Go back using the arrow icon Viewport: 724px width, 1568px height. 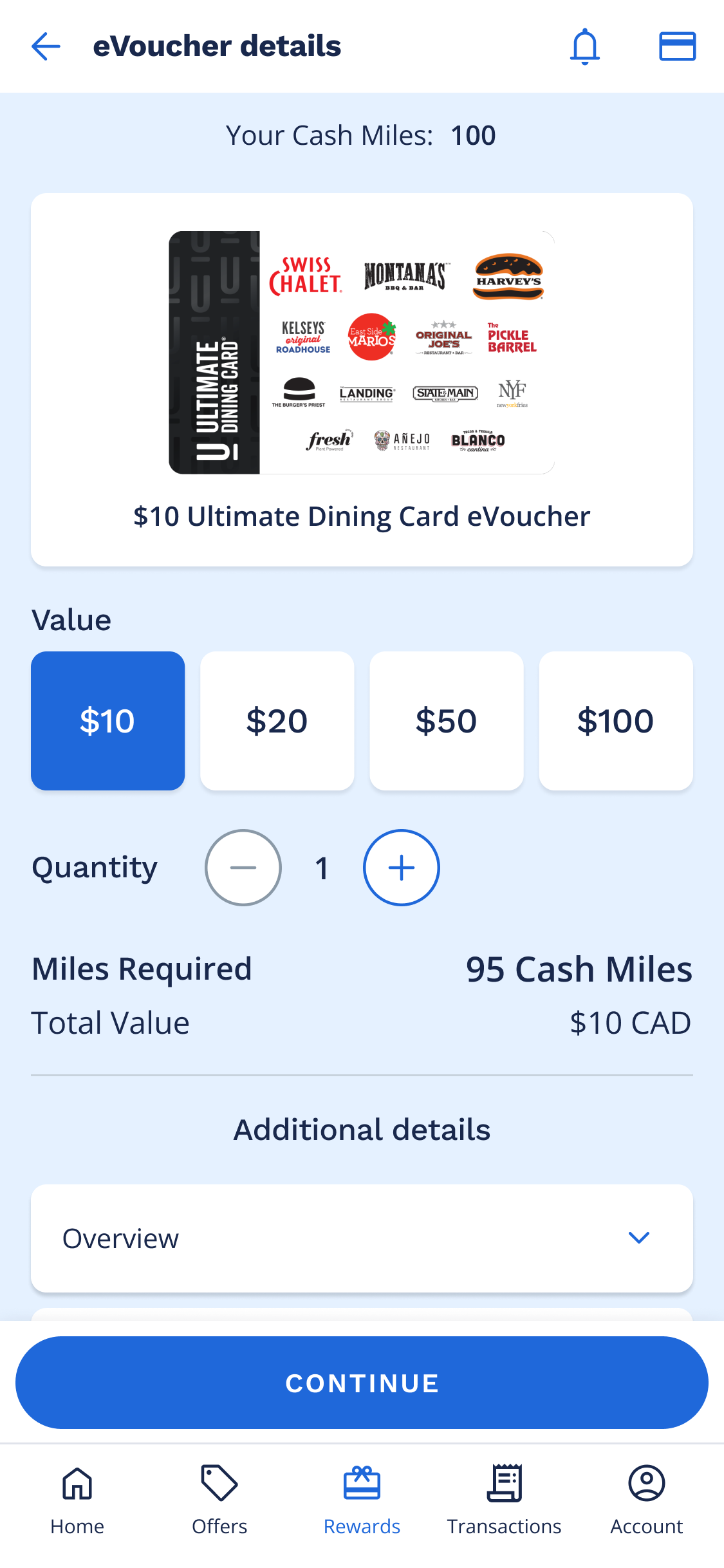pyautogui.click(x=45, y=46)
